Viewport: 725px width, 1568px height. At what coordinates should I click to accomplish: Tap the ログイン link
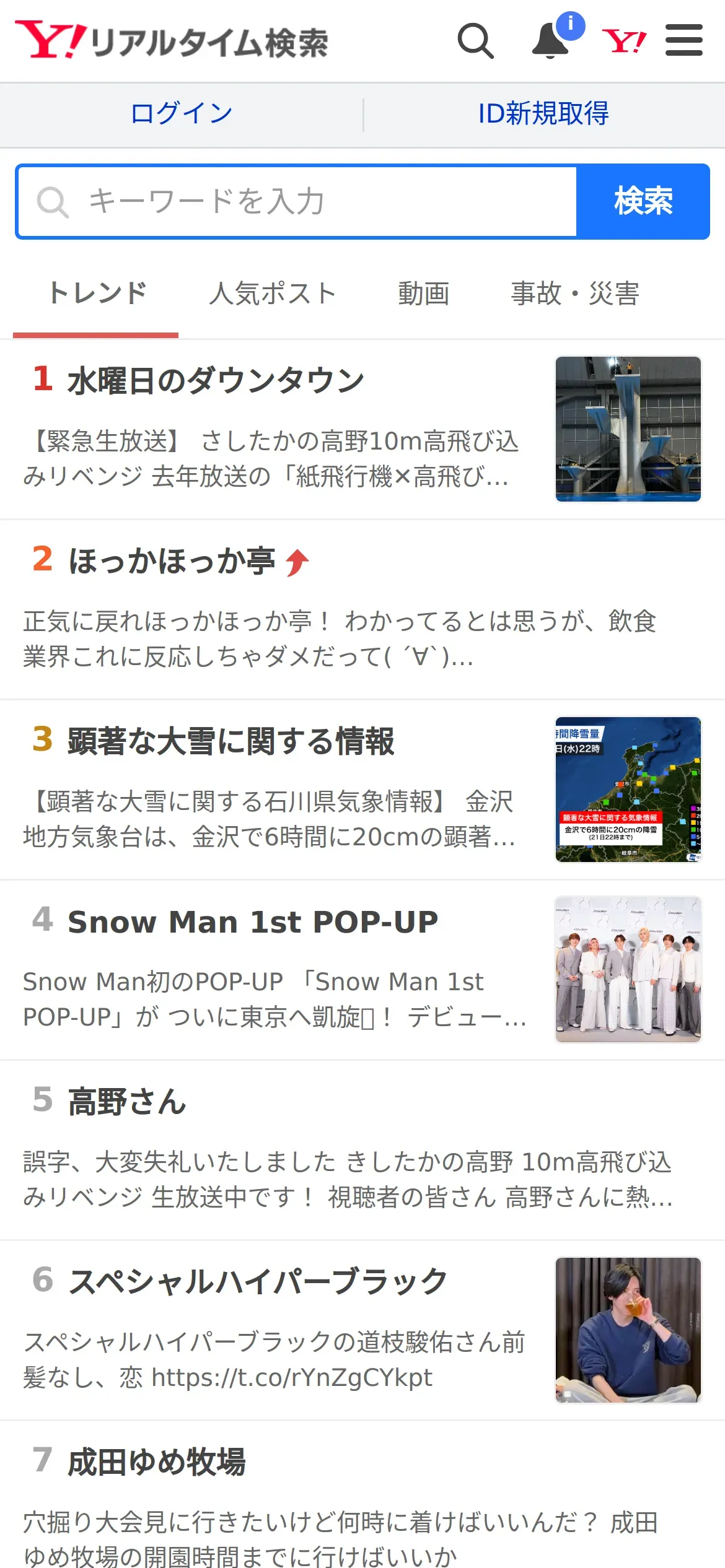(182, 114)
